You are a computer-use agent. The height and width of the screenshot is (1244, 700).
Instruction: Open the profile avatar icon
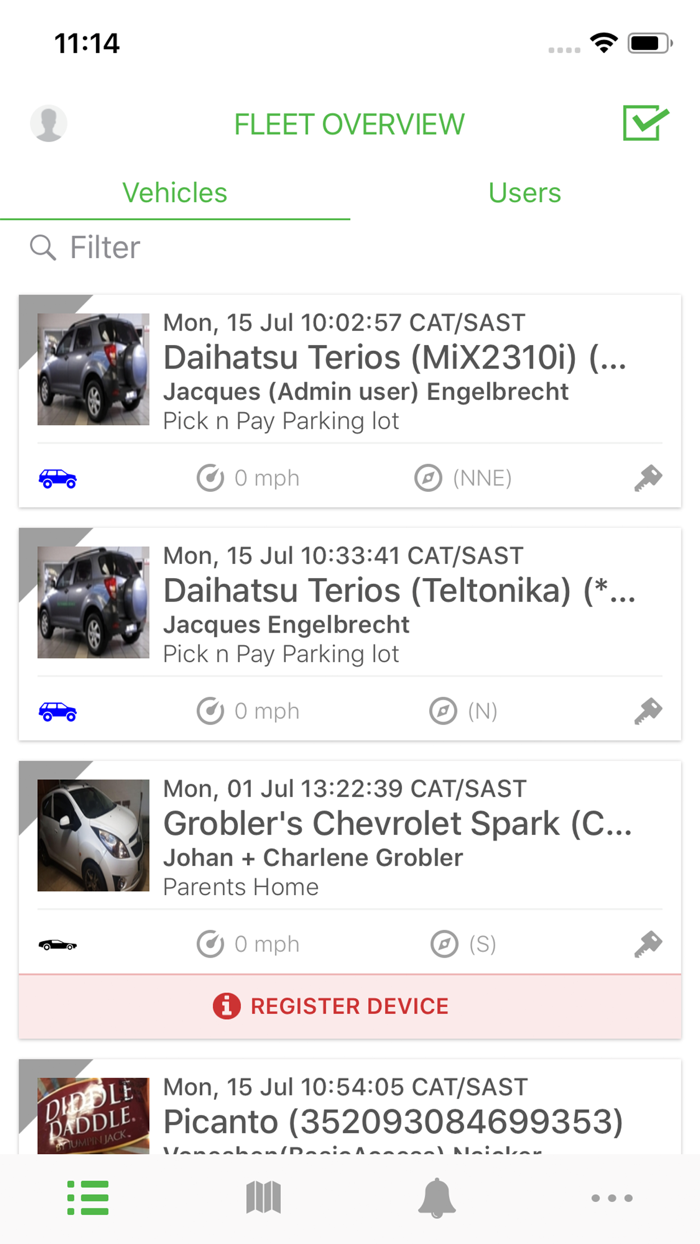(48, 124)
